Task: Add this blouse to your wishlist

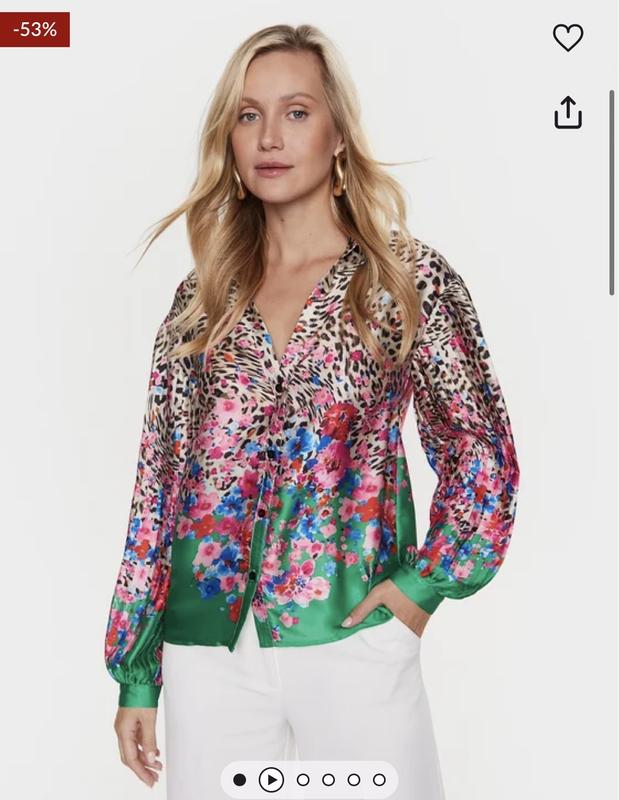Action: pos(567,37)
